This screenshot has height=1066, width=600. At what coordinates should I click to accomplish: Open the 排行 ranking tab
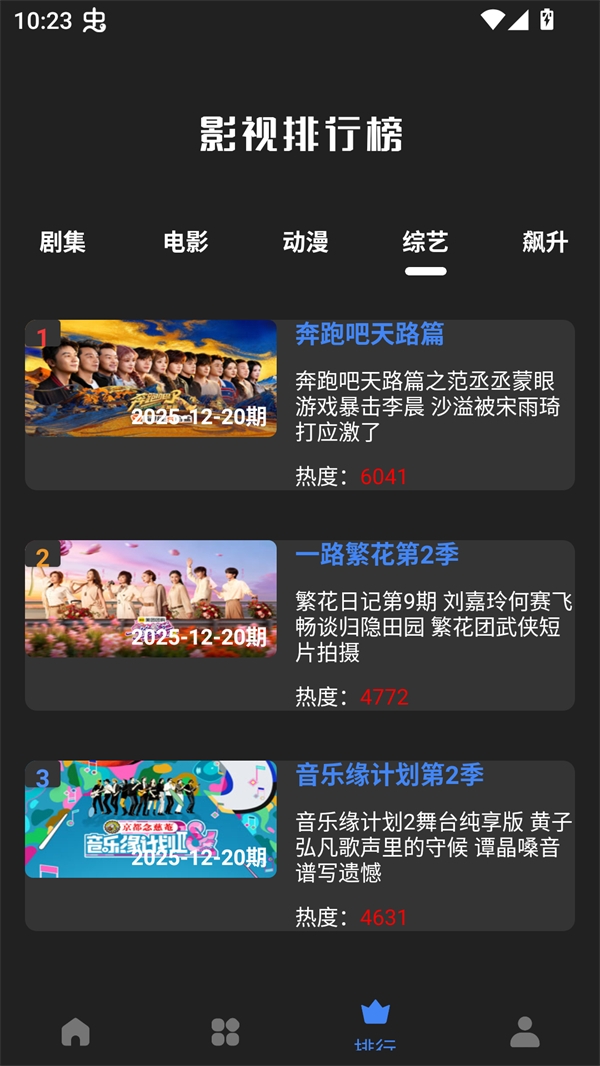pos(375,1025)
